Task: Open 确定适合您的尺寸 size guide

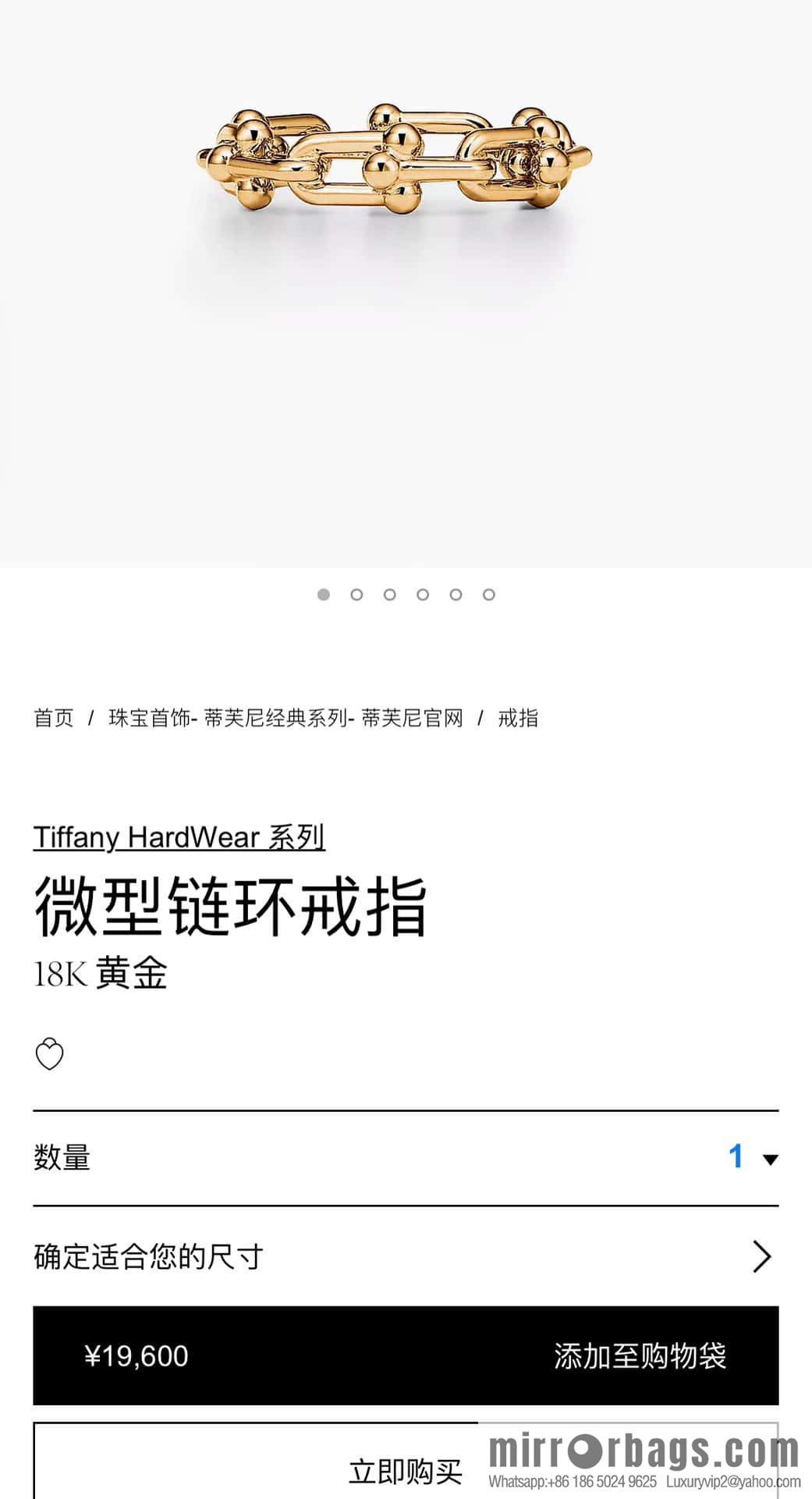Action: click(x=405, y=1256)
